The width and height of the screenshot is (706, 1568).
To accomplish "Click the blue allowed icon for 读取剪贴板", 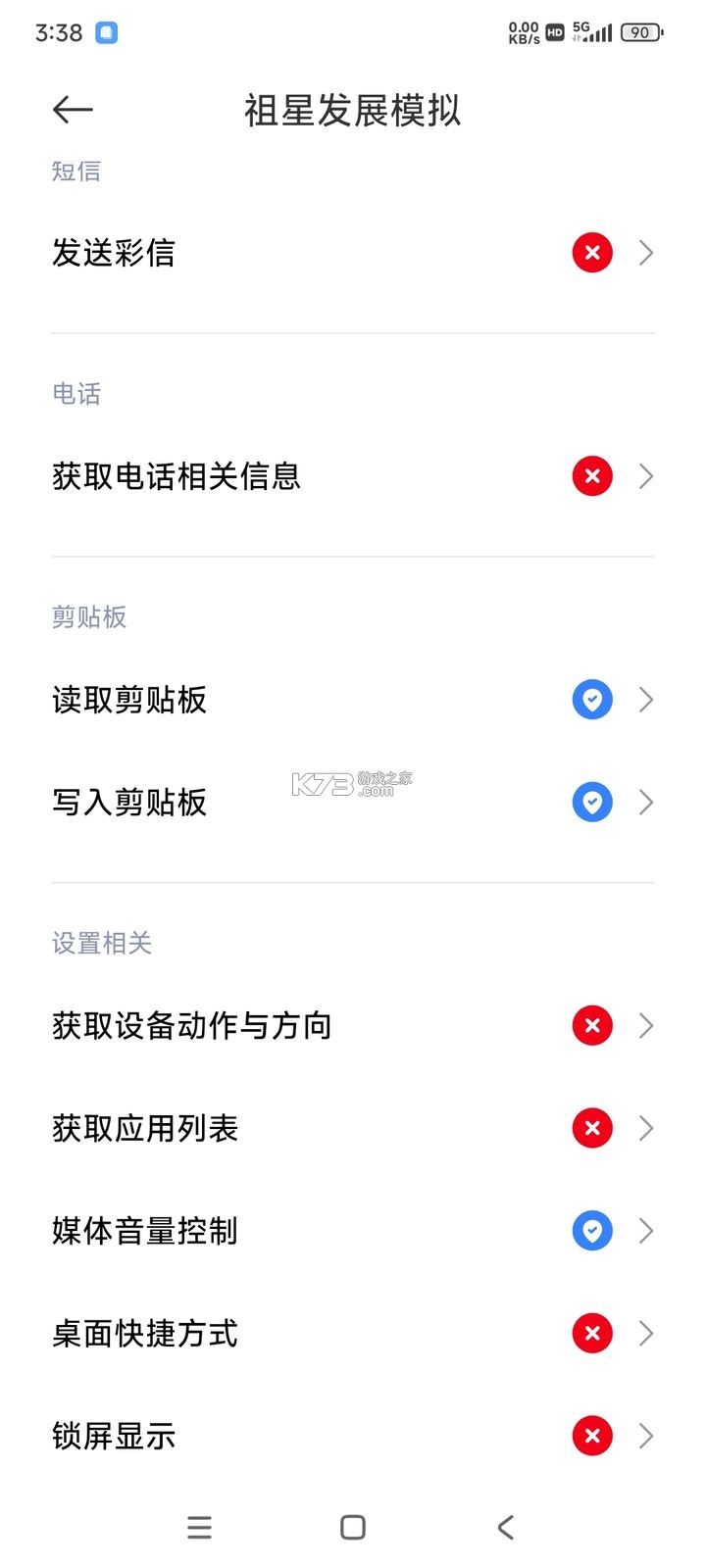I will click(591, 700).
